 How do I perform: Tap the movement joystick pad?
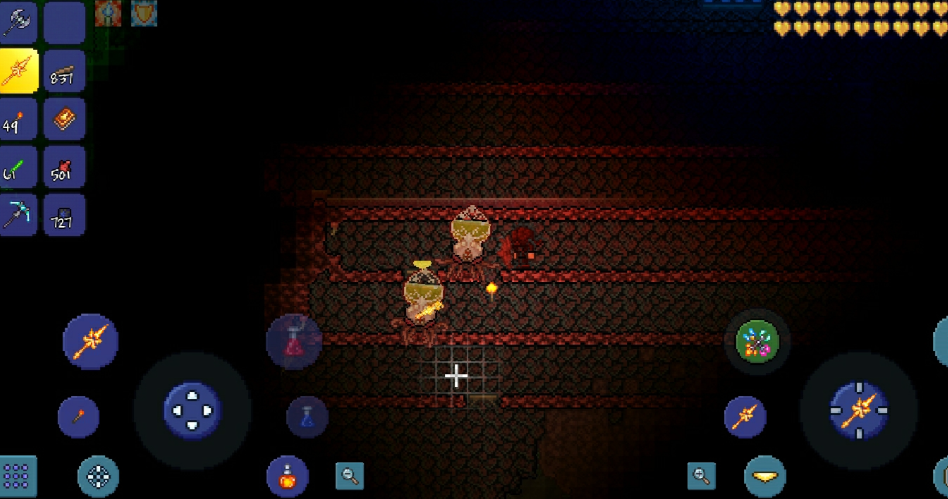pos(191,410)
